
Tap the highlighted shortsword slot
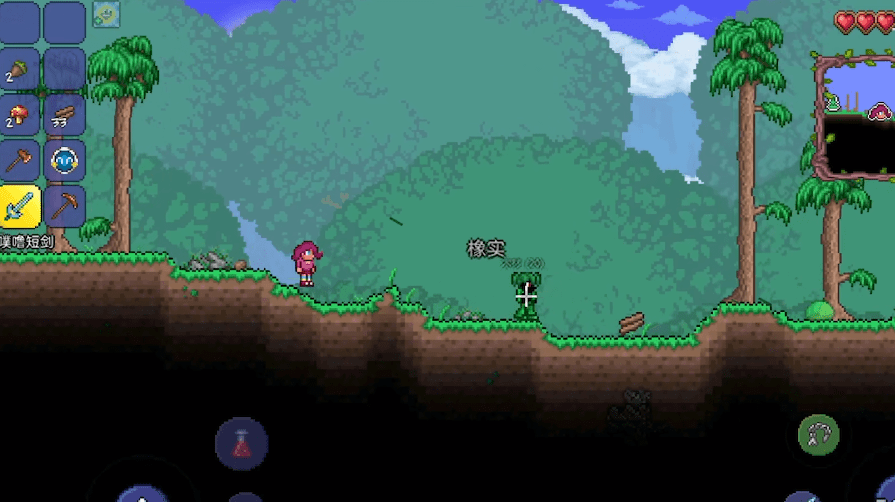(x=19, y=206)
